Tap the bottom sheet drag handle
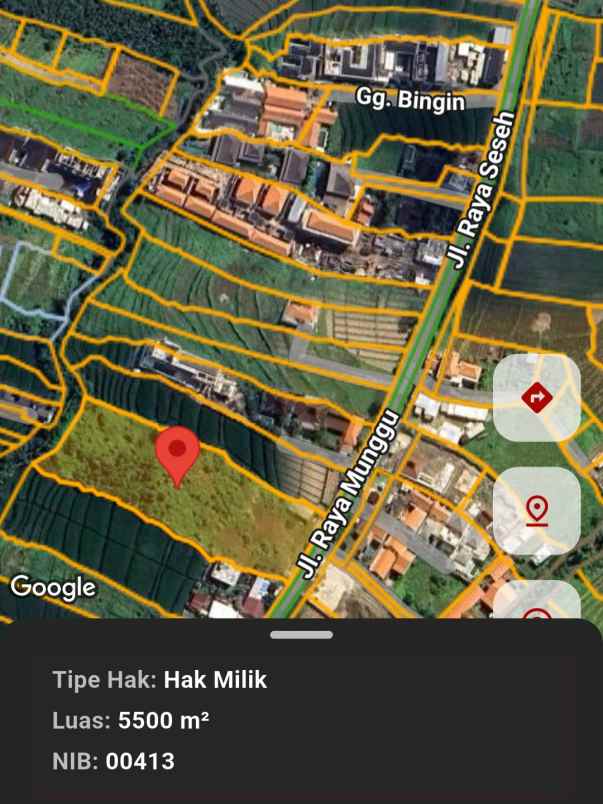 [301, 634]
